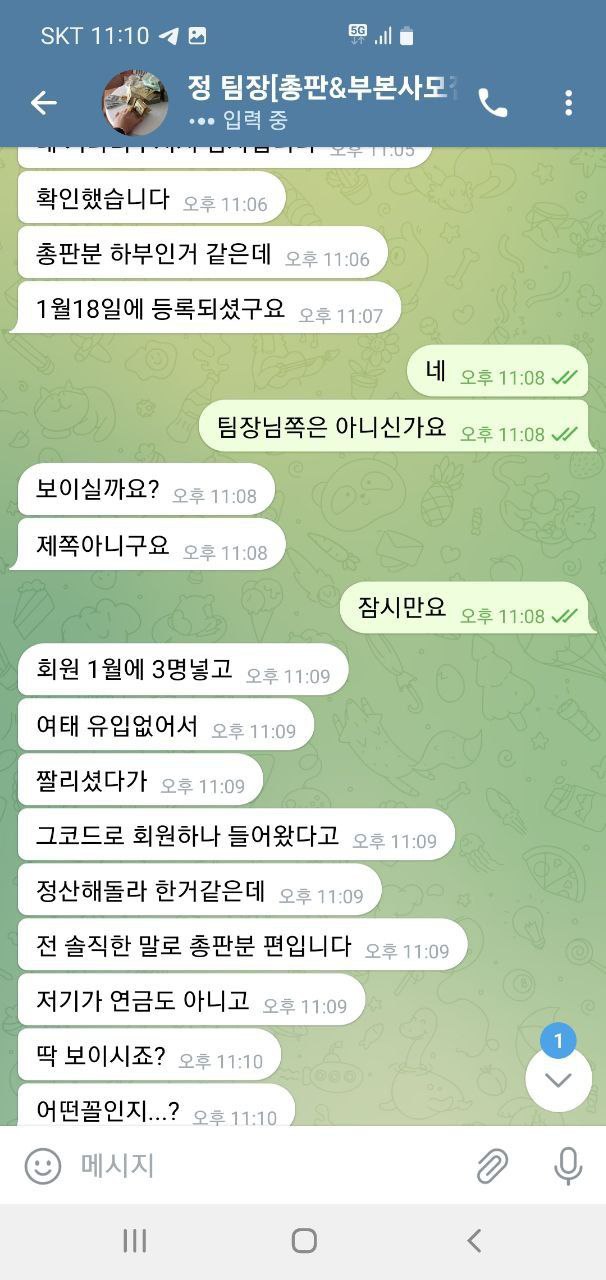The image size is (606, 1280).
Task: Open recent apps from navigation bar
Action: pyautogui.click(x=134, y=1241)
